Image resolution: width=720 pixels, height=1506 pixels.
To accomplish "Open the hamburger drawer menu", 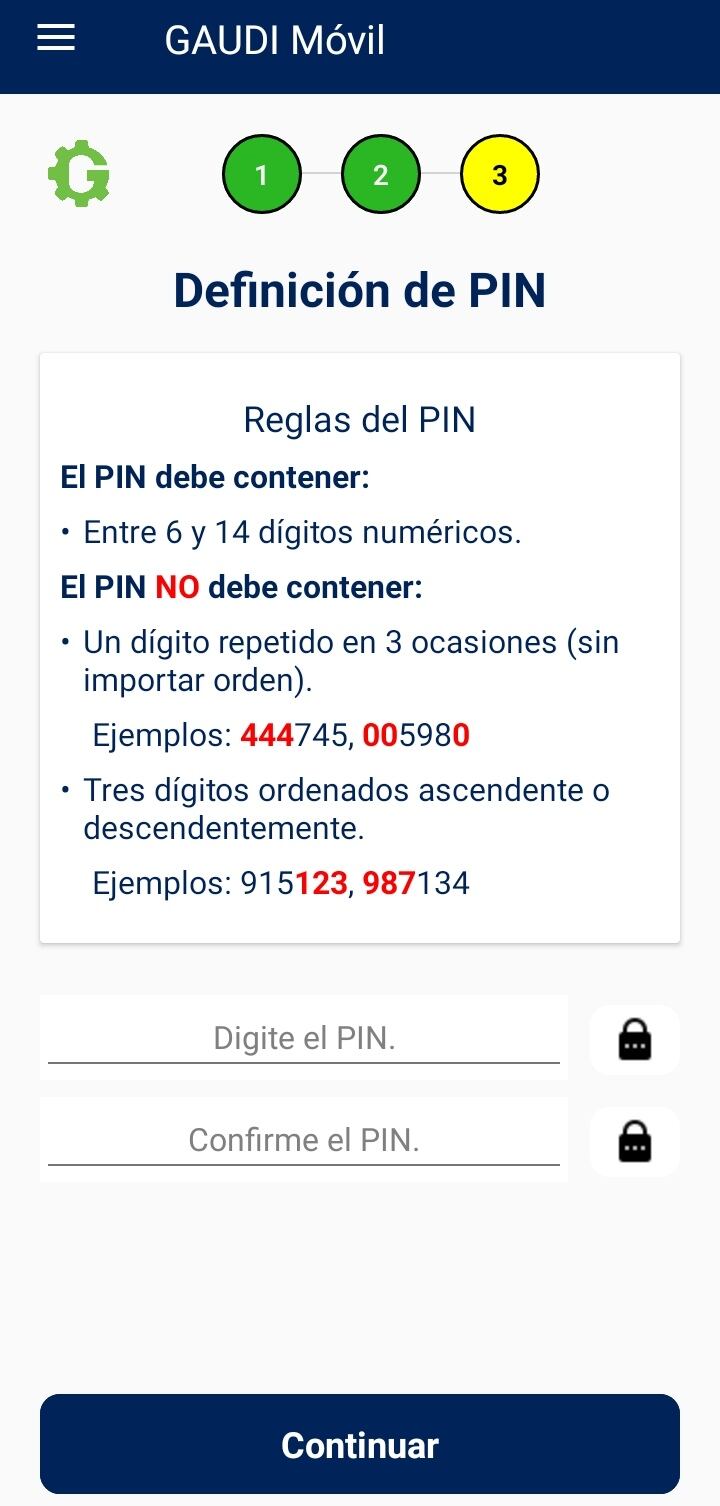I will [56, 38].
